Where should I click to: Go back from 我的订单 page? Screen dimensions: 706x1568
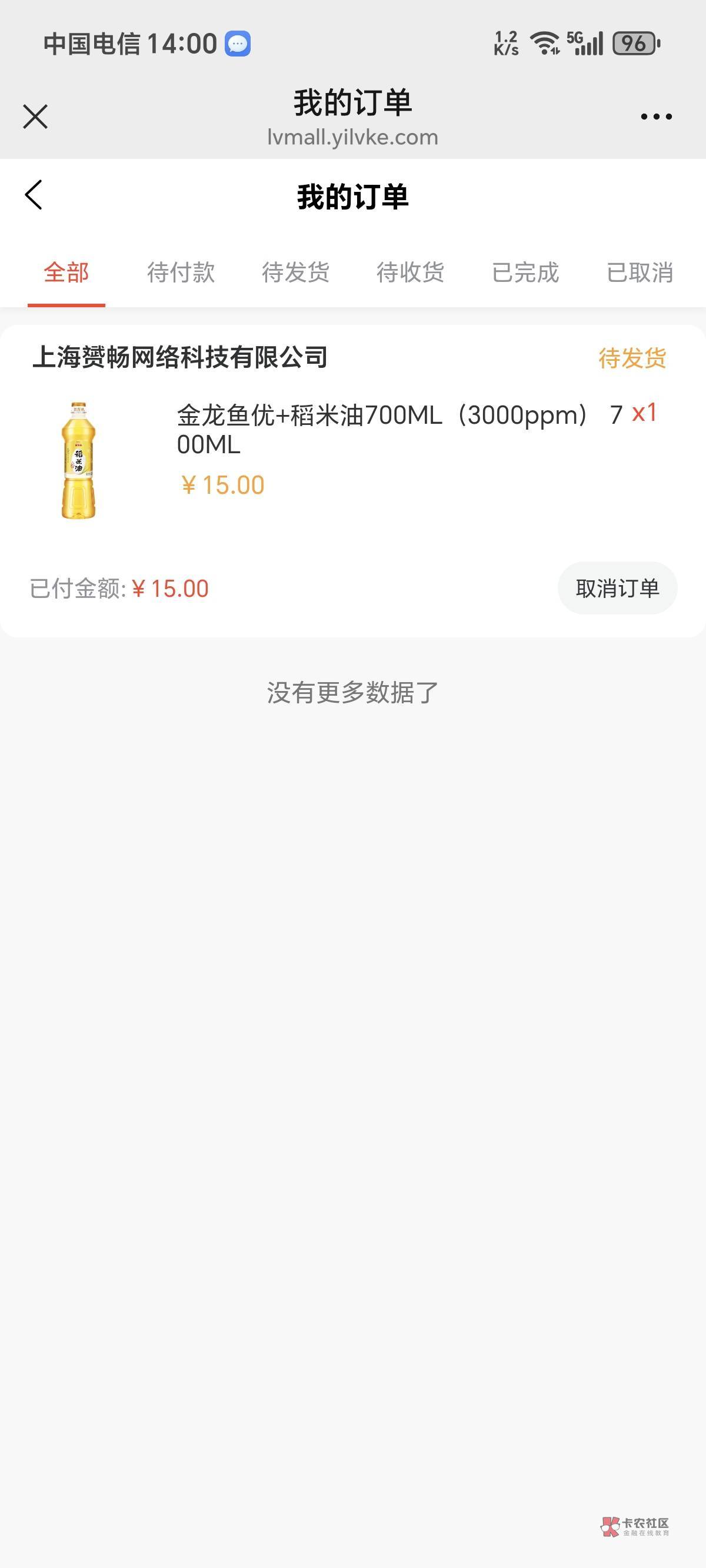[34, 195]
